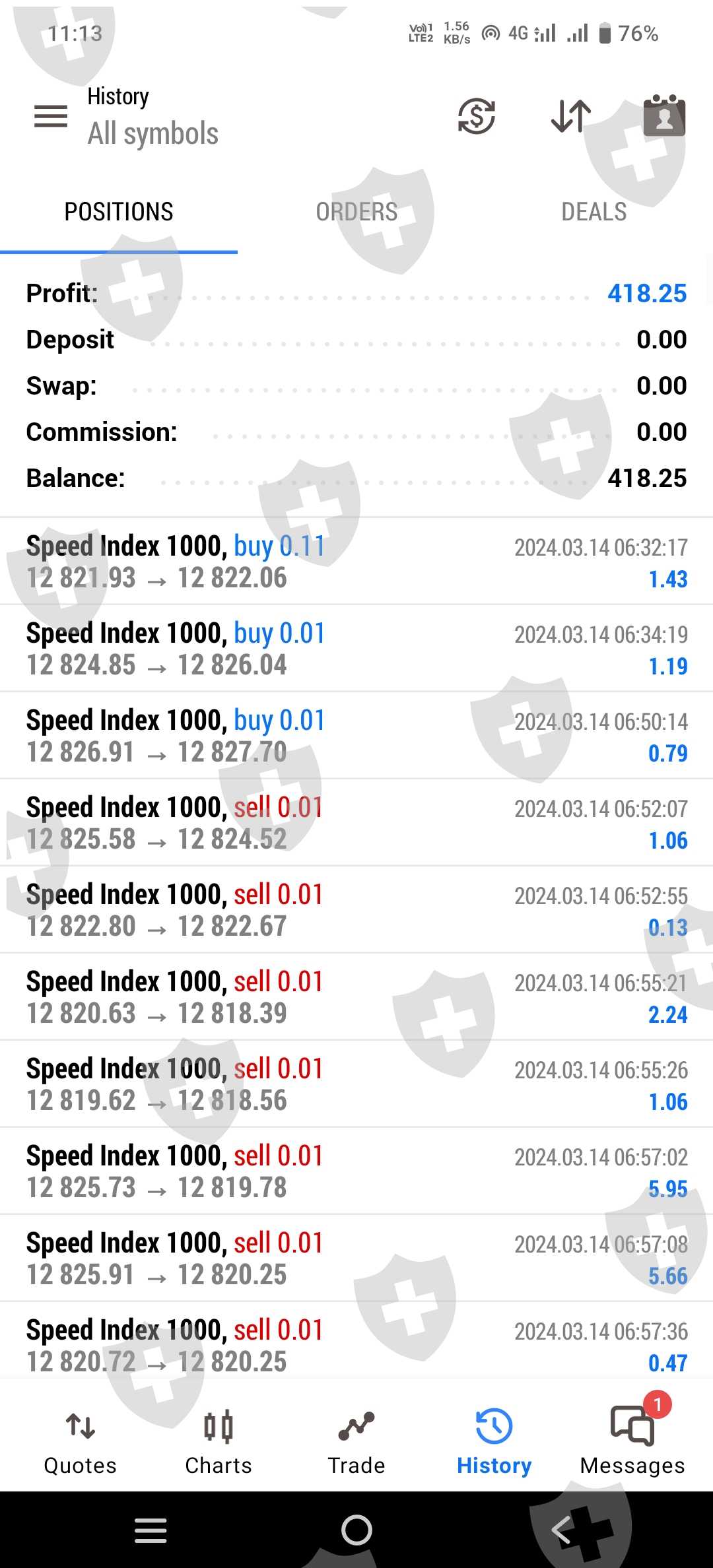
Task: Open the sell position with profit 5.66
Action: pyautogui.click(x=356, y=1258)
